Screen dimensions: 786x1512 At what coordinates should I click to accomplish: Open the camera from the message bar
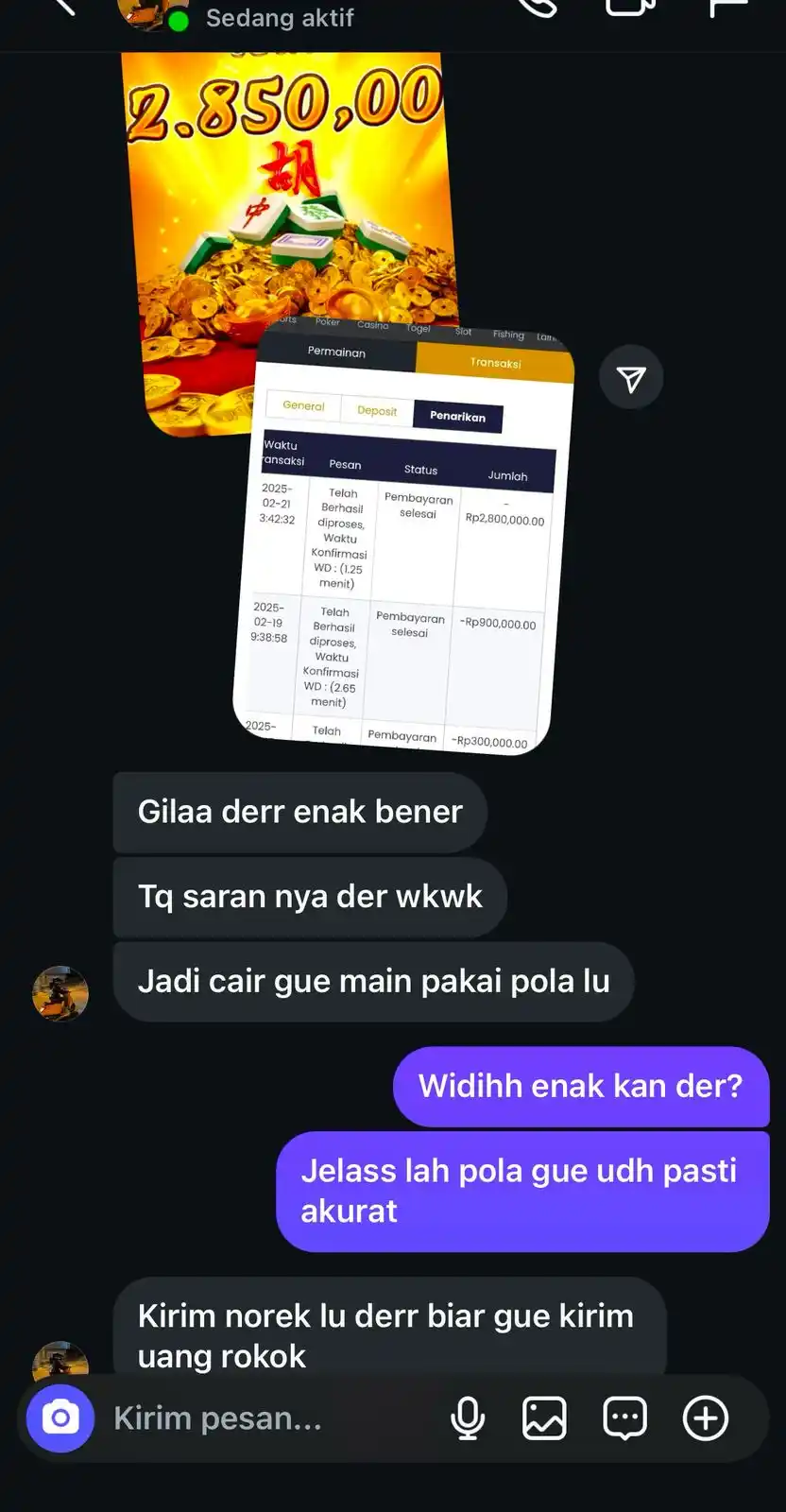pos(60,1417)
